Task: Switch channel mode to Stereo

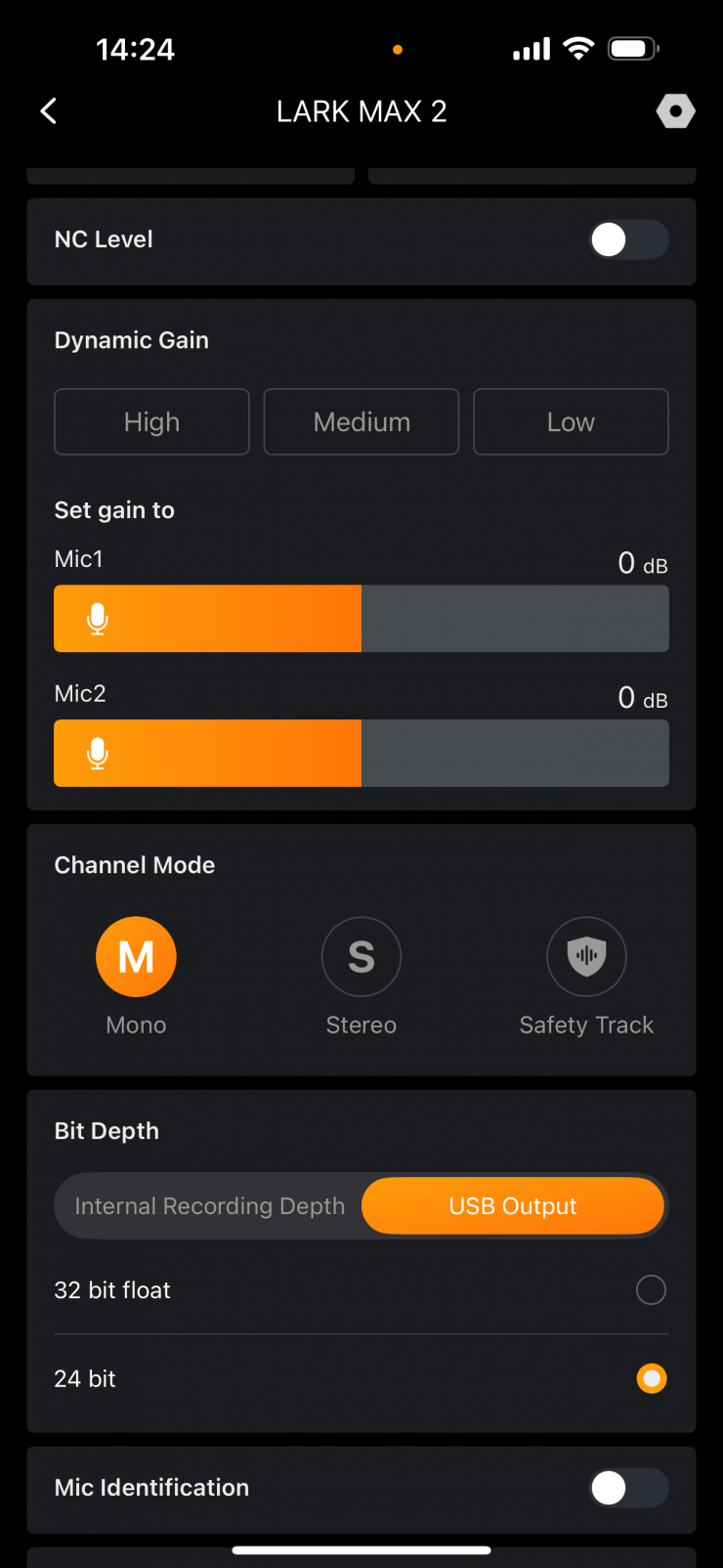Action: tap(361, 957)
